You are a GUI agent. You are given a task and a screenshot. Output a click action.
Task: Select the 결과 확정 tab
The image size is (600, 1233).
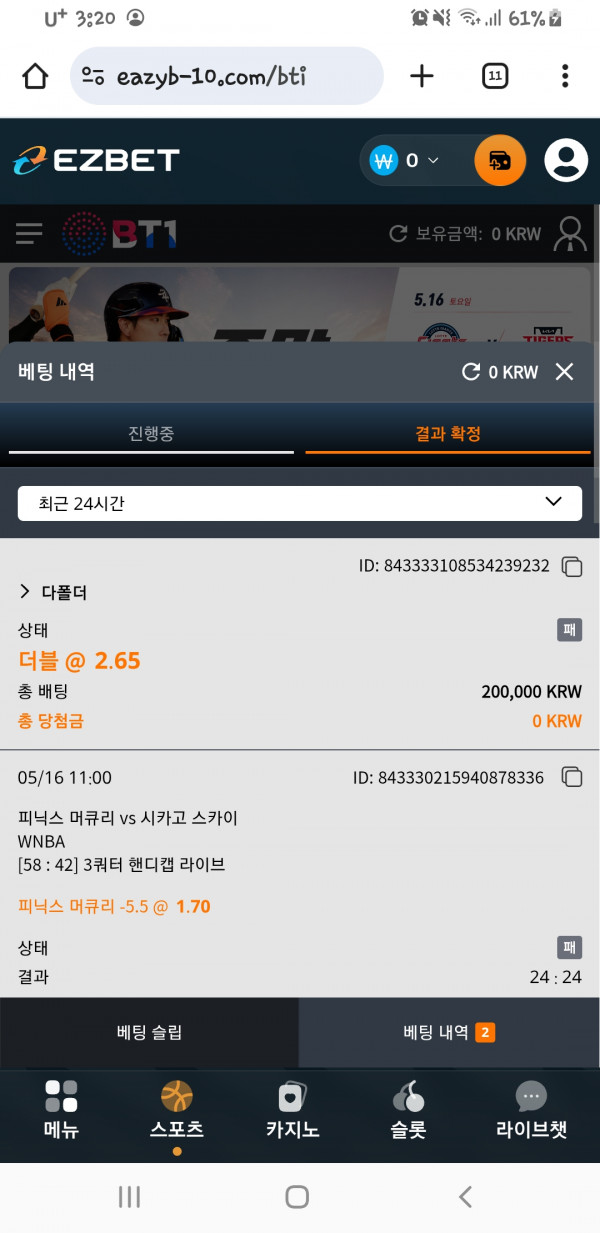tap(448, 435)
